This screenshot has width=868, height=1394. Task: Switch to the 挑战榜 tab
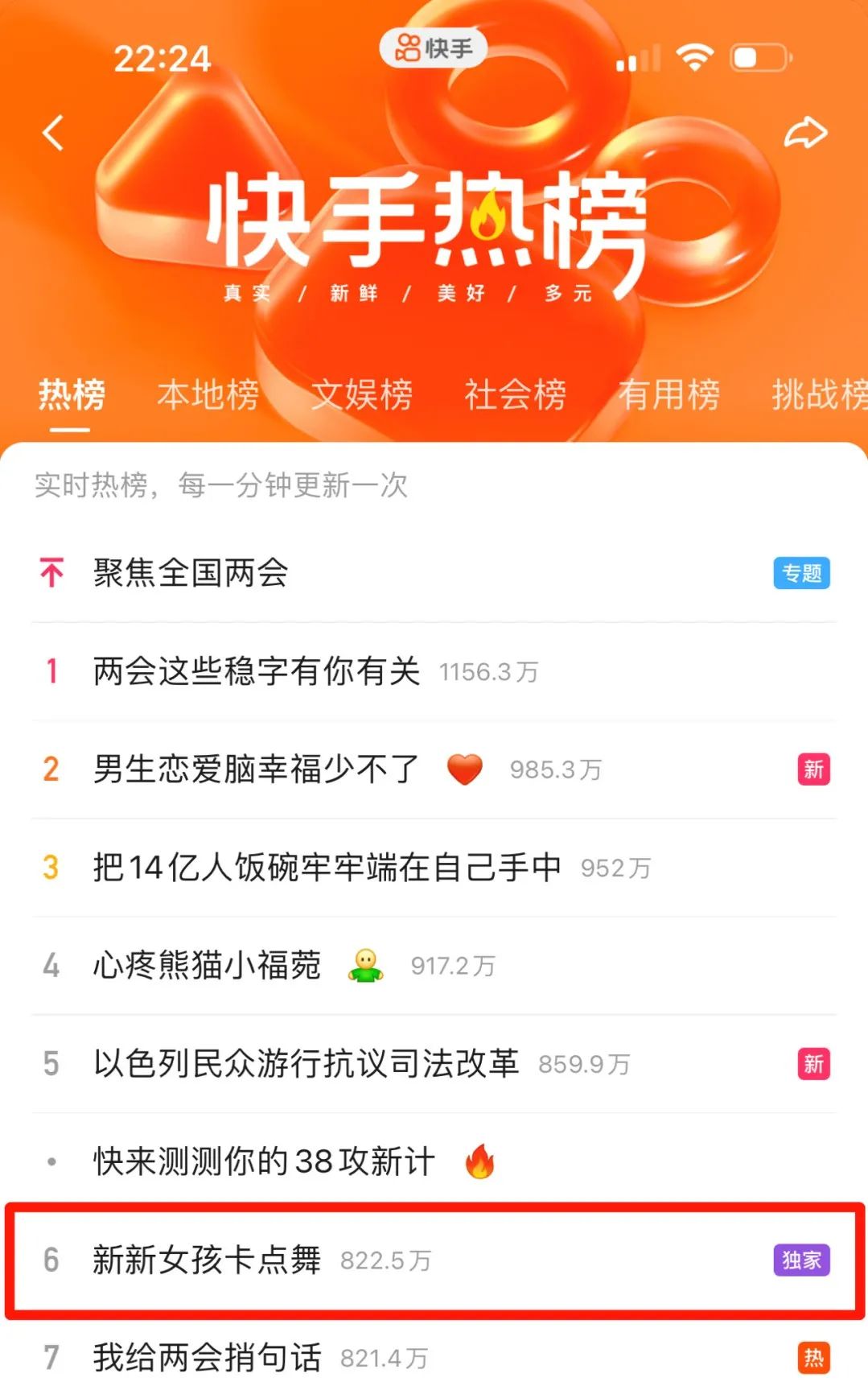click(x=818, y=396)
